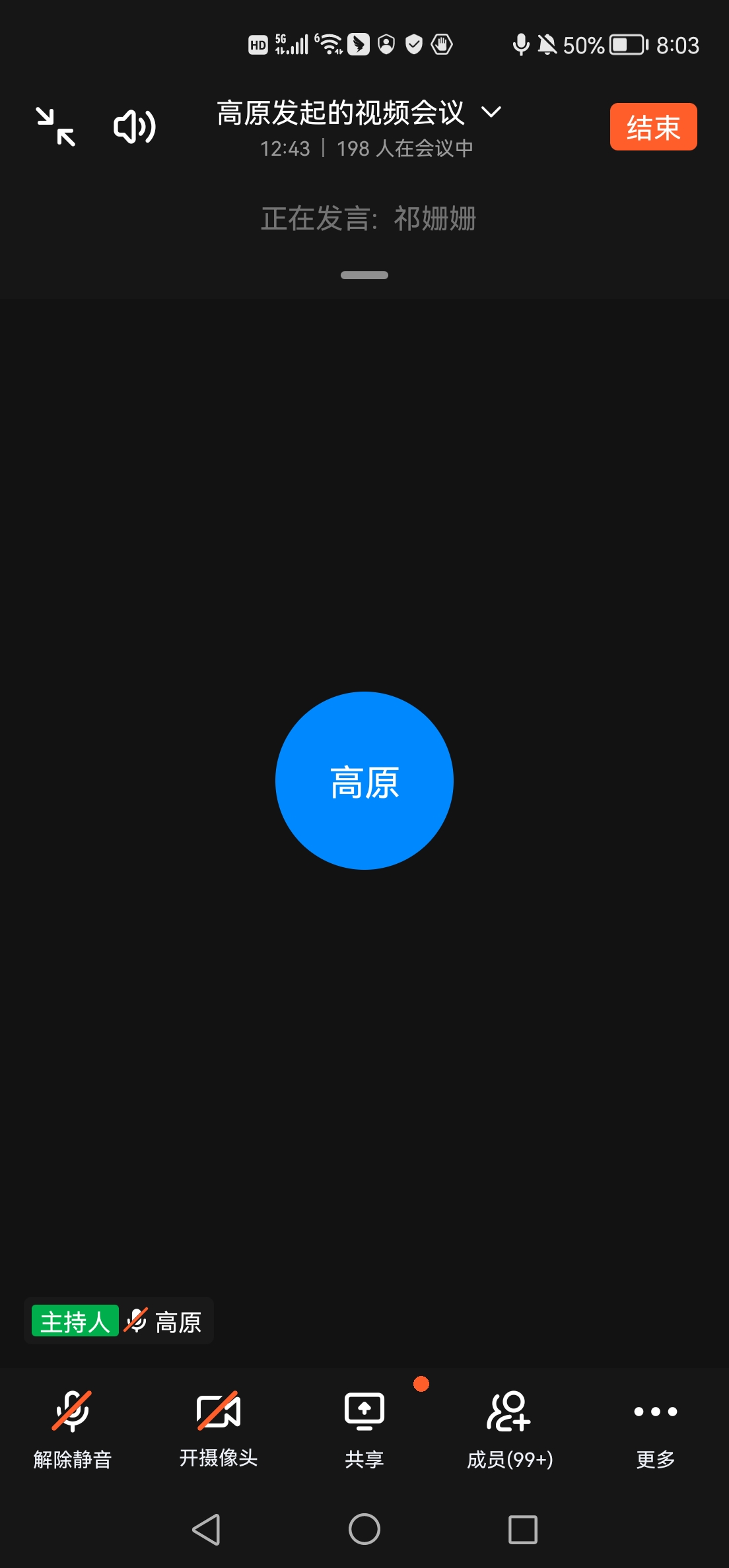Turn on camera via 开摄像头
This screenshot has height=1568, width=729.
[219, 1428]
